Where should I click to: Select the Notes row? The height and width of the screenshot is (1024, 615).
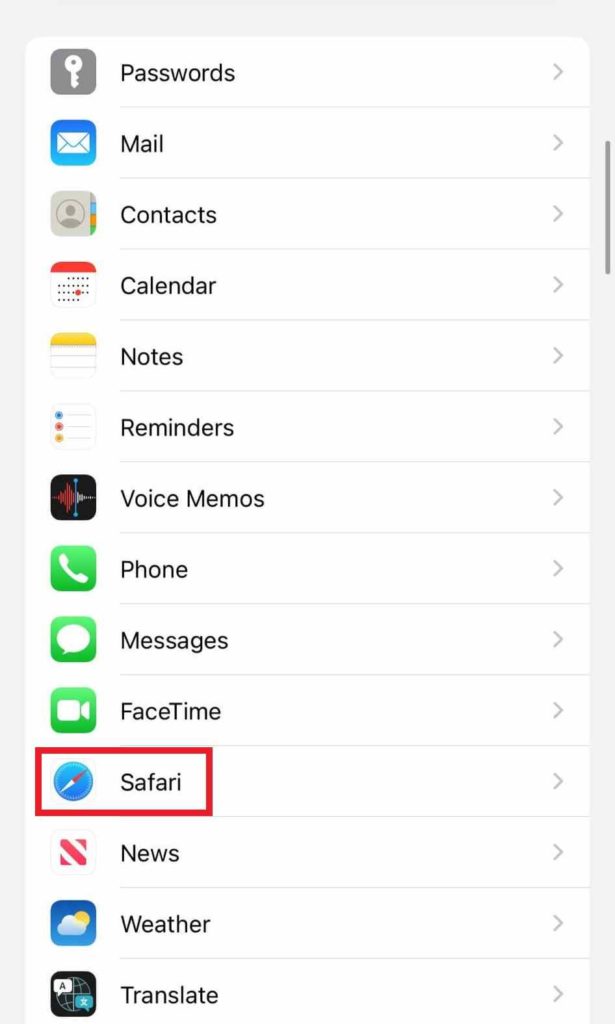pos(152,357)
